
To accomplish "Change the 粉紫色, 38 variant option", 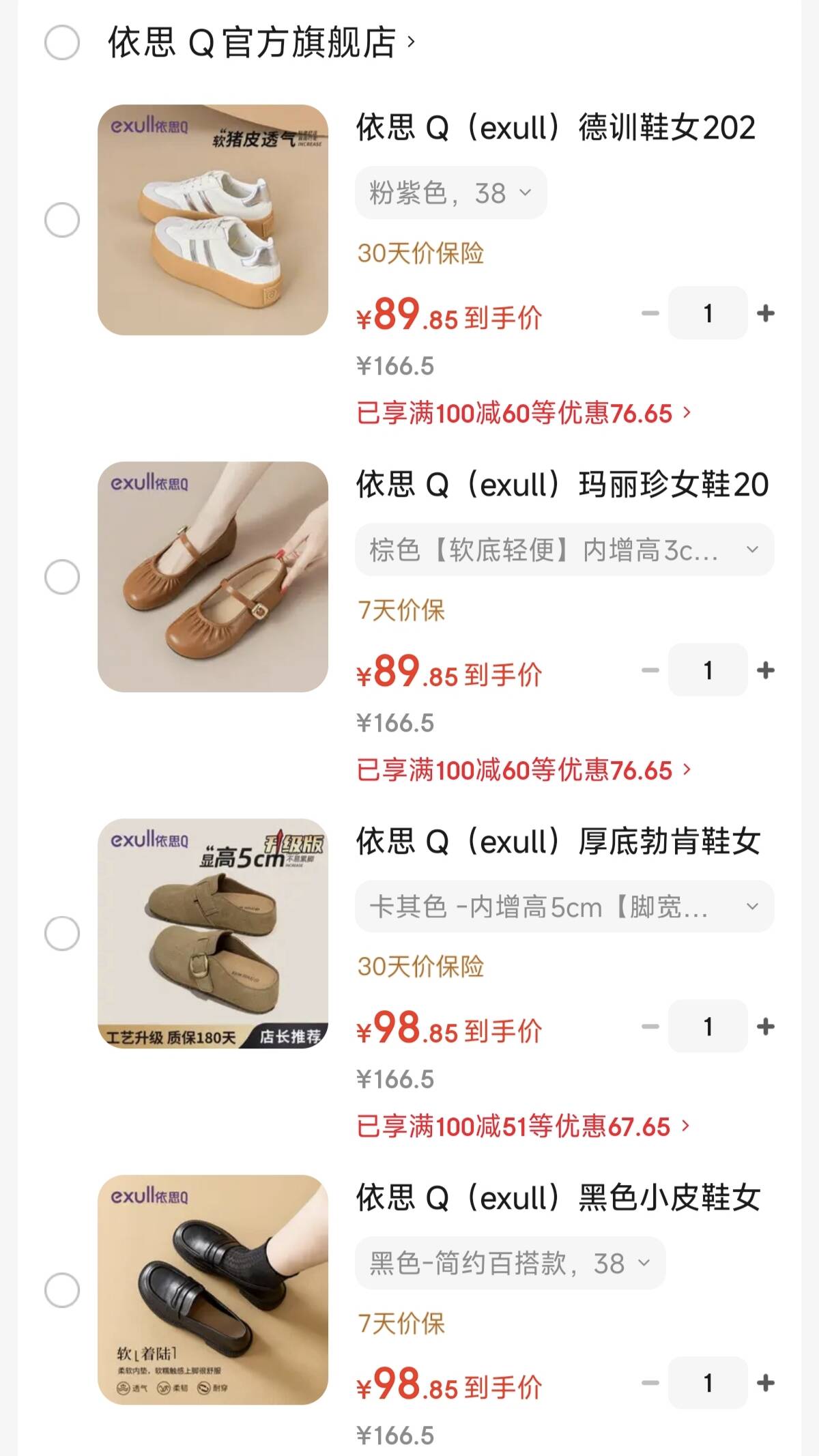I will point(450,193).
